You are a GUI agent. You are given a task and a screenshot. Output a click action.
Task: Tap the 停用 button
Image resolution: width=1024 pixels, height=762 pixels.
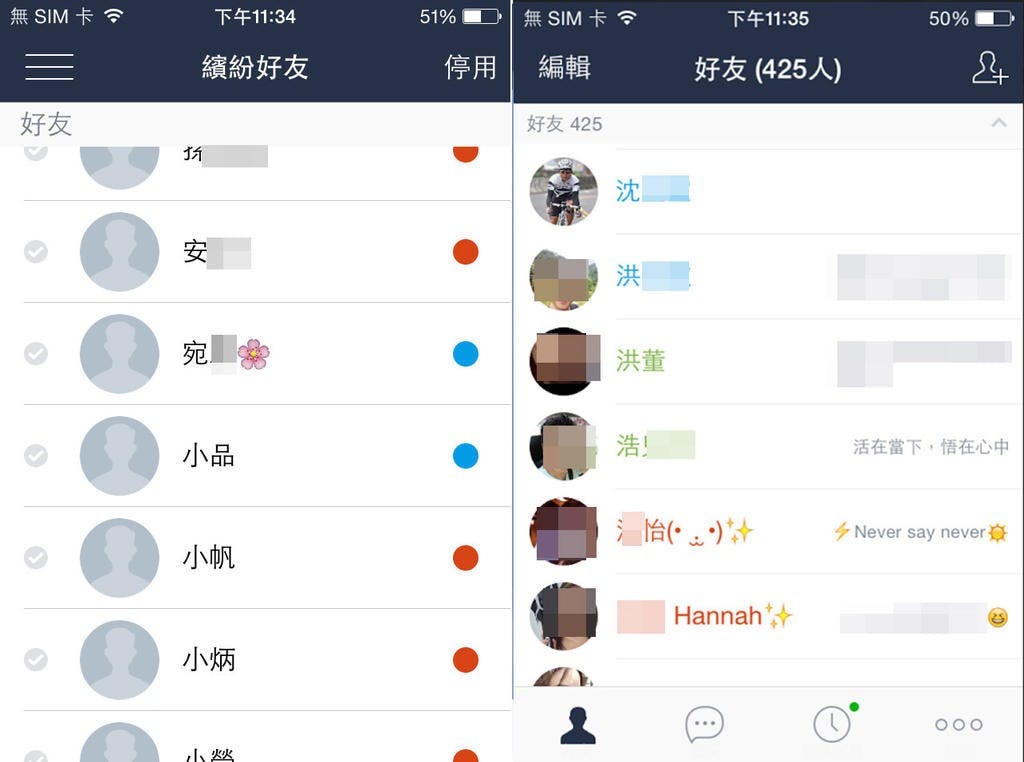[x=470, y=67]
